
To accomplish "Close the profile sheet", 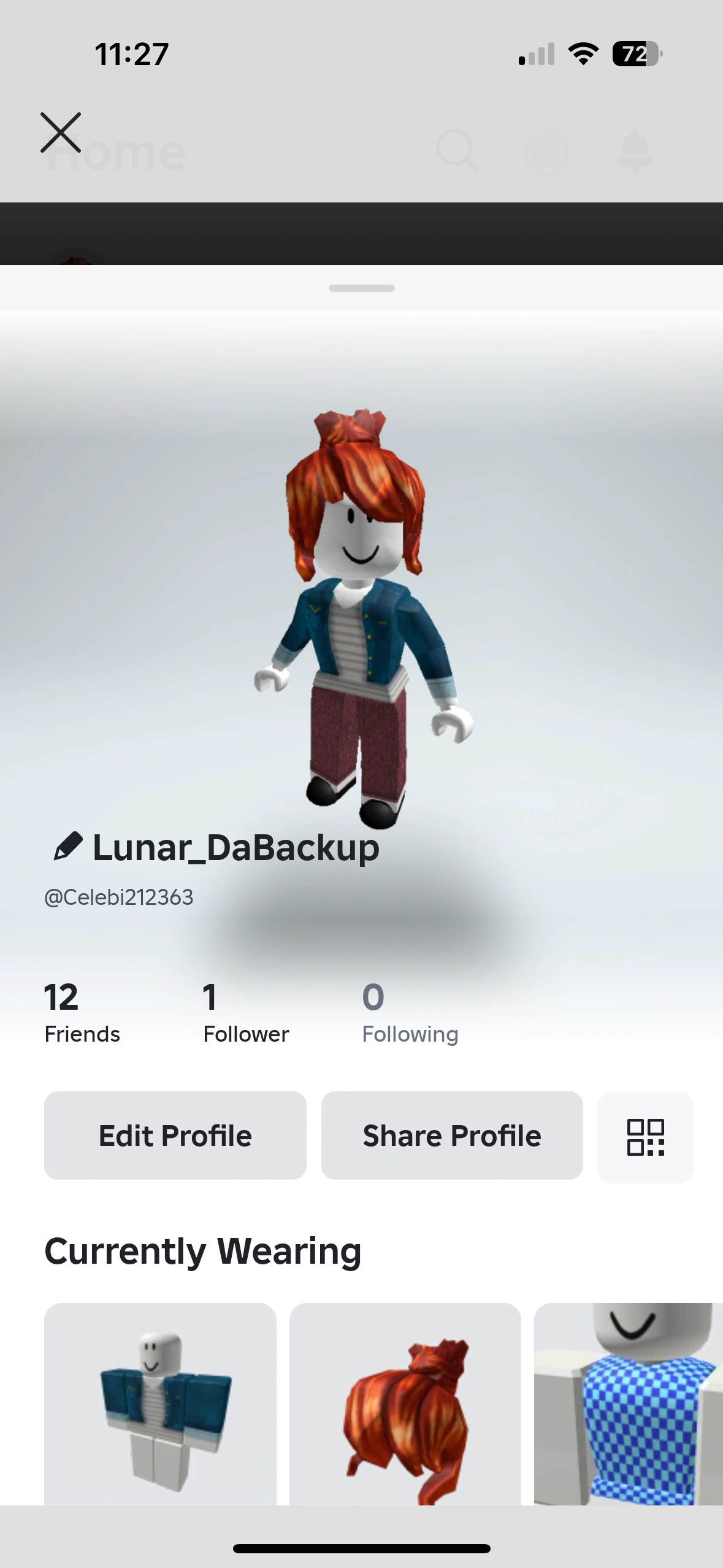I will pyautogui.click(x=61, y=132).
